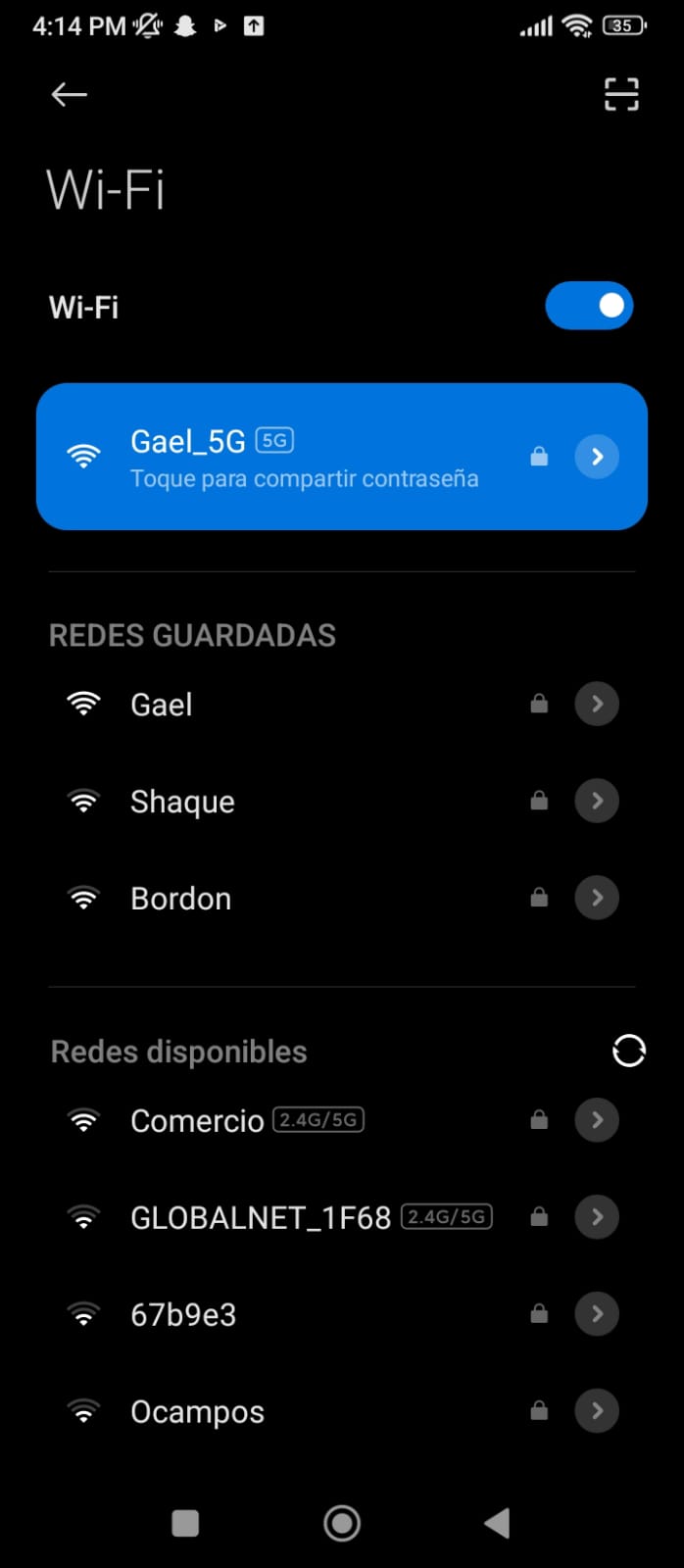Open details arrow for GLOBALNET_1F68
Screen dimensions: 684x1568
coord(597,1217)
